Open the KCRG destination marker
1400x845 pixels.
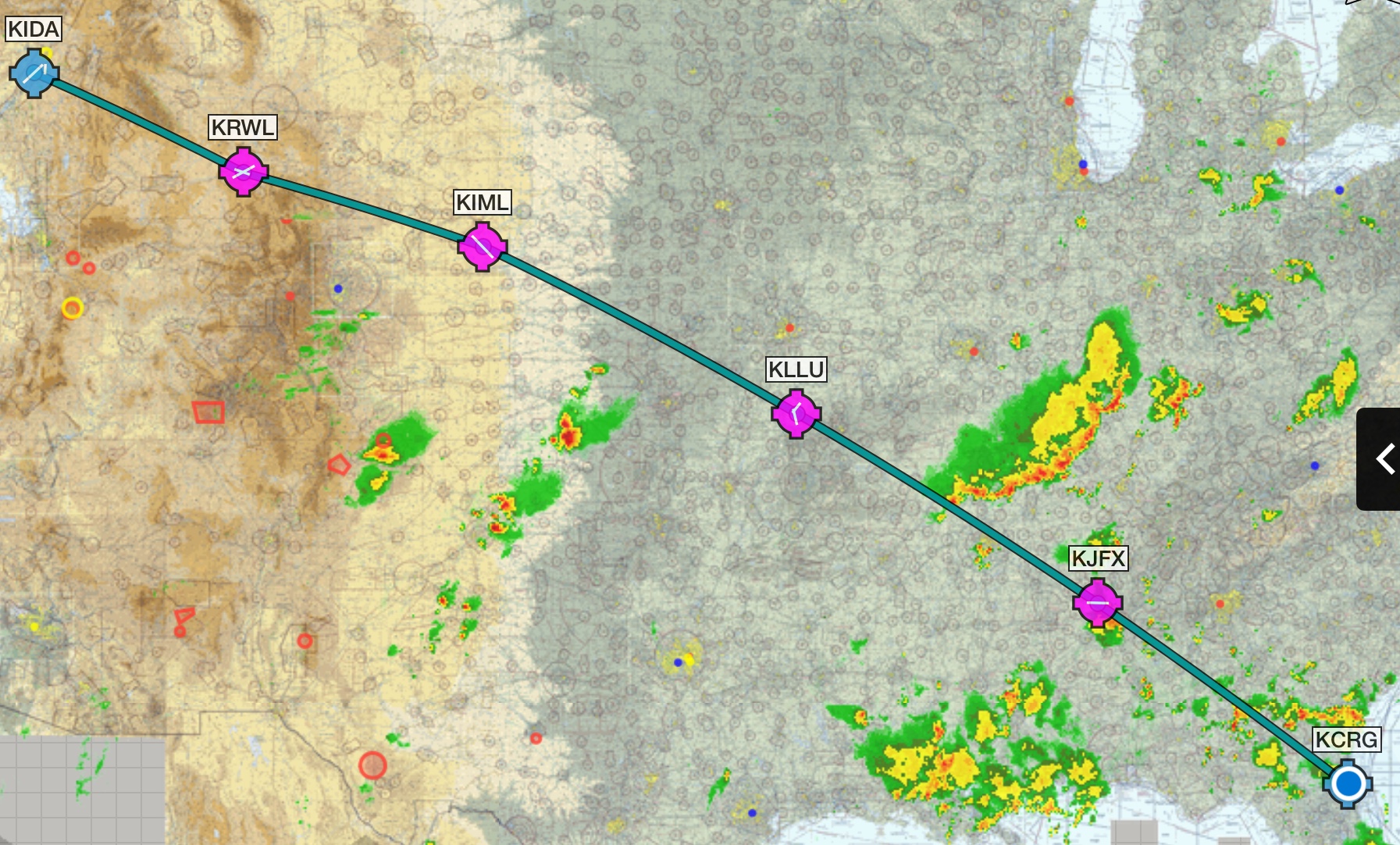(x=1347, y=783)
